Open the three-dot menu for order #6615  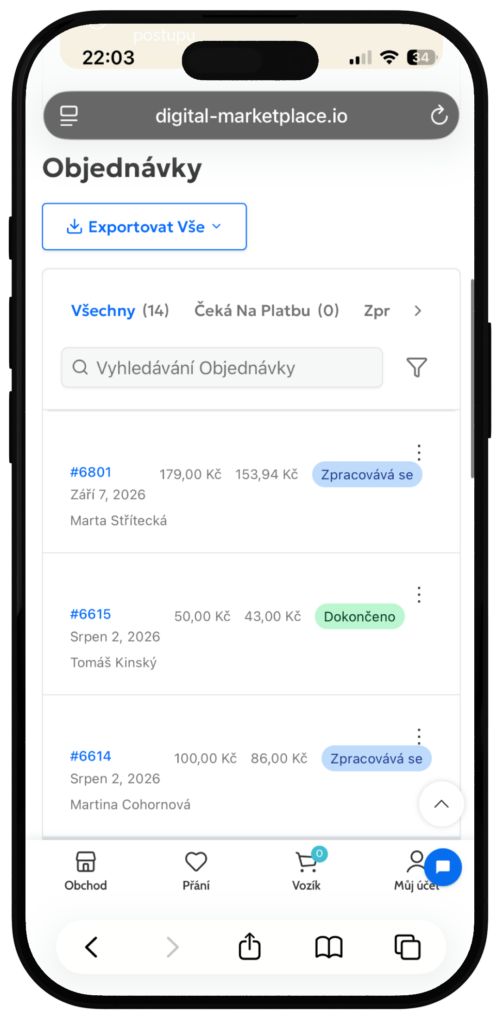419,594
